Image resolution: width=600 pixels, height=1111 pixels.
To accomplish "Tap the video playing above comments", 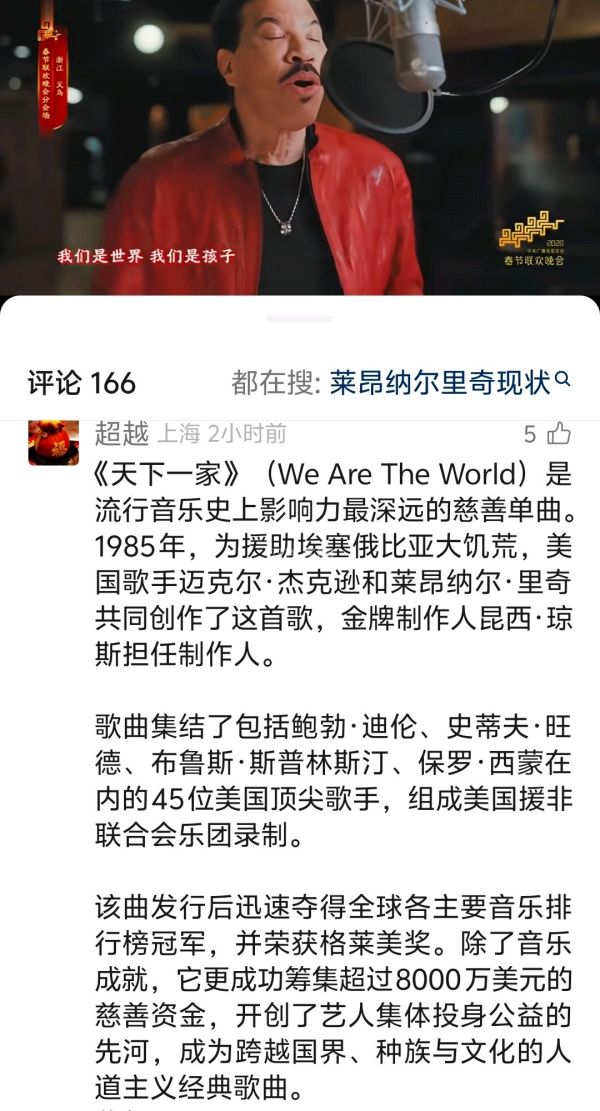I will click(x=300, y=150).
